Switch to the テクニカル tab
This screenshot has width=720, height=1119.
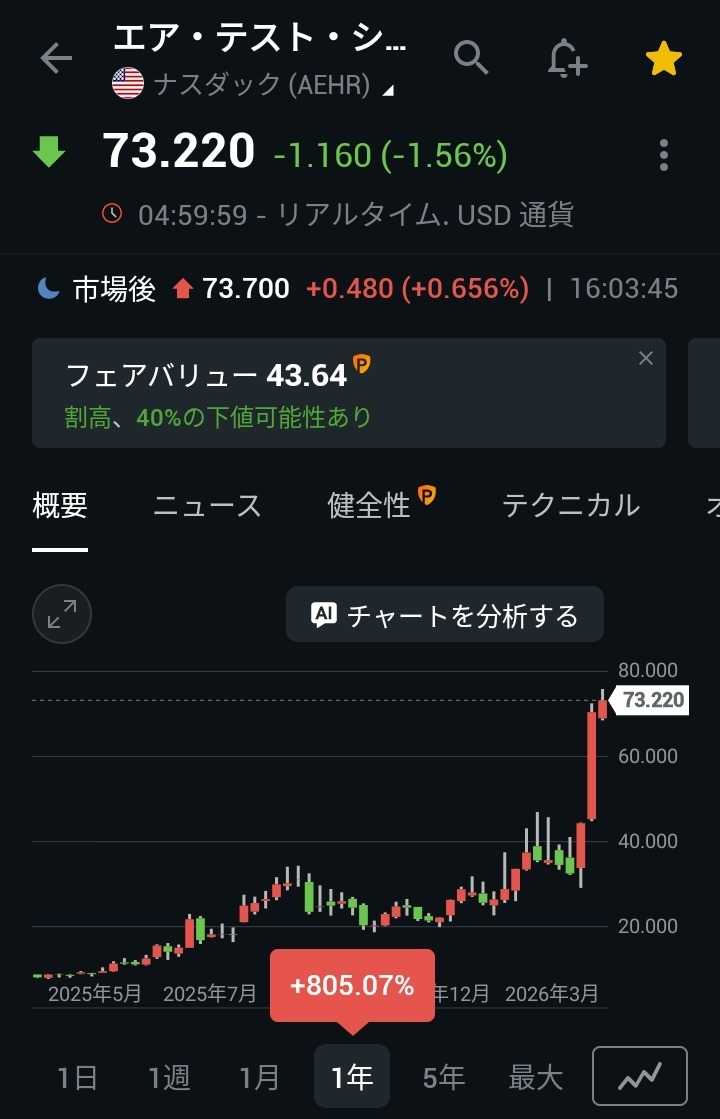570,506
